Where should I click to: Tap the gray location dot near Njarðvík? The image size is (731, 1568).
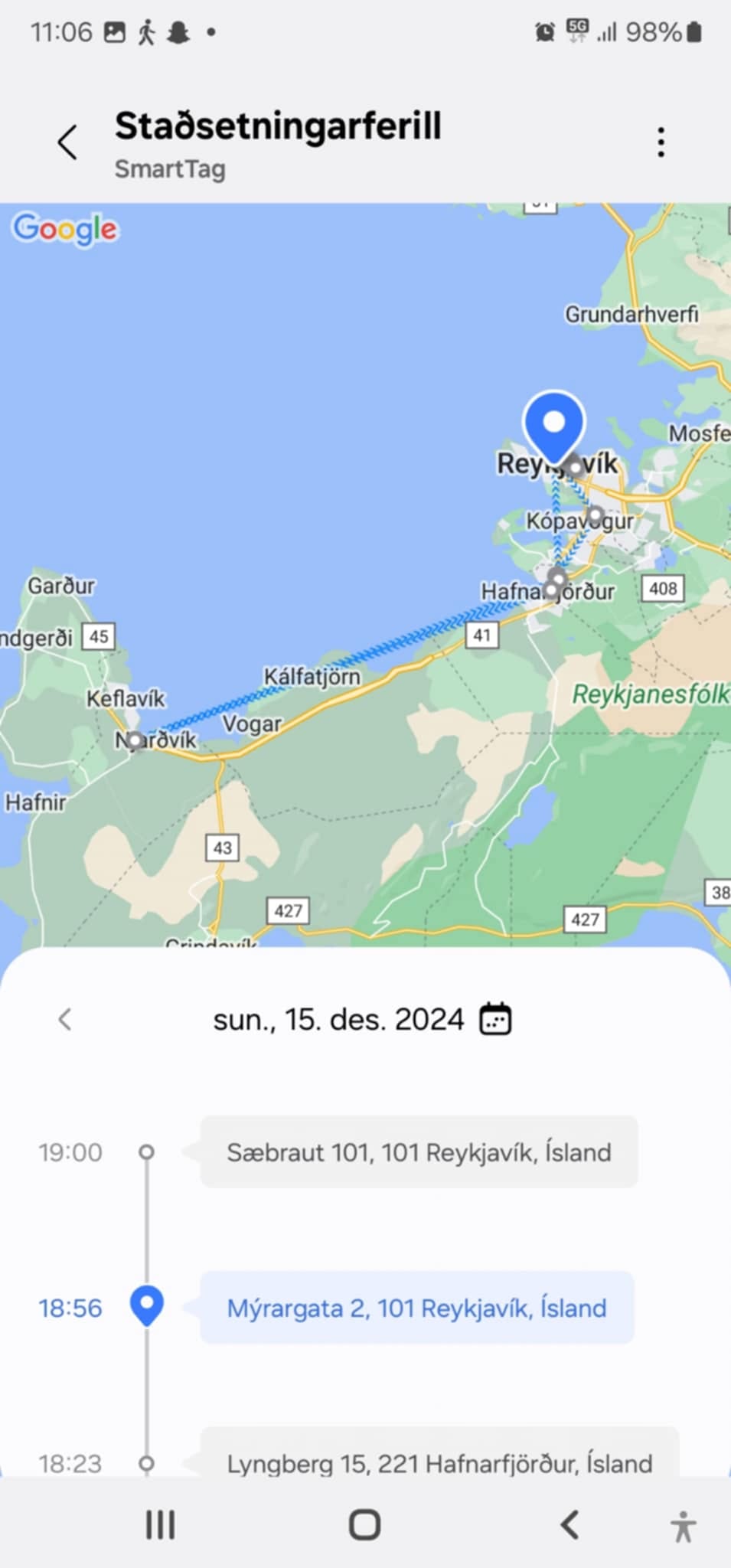pyautogui.click(x=135, y=740)
